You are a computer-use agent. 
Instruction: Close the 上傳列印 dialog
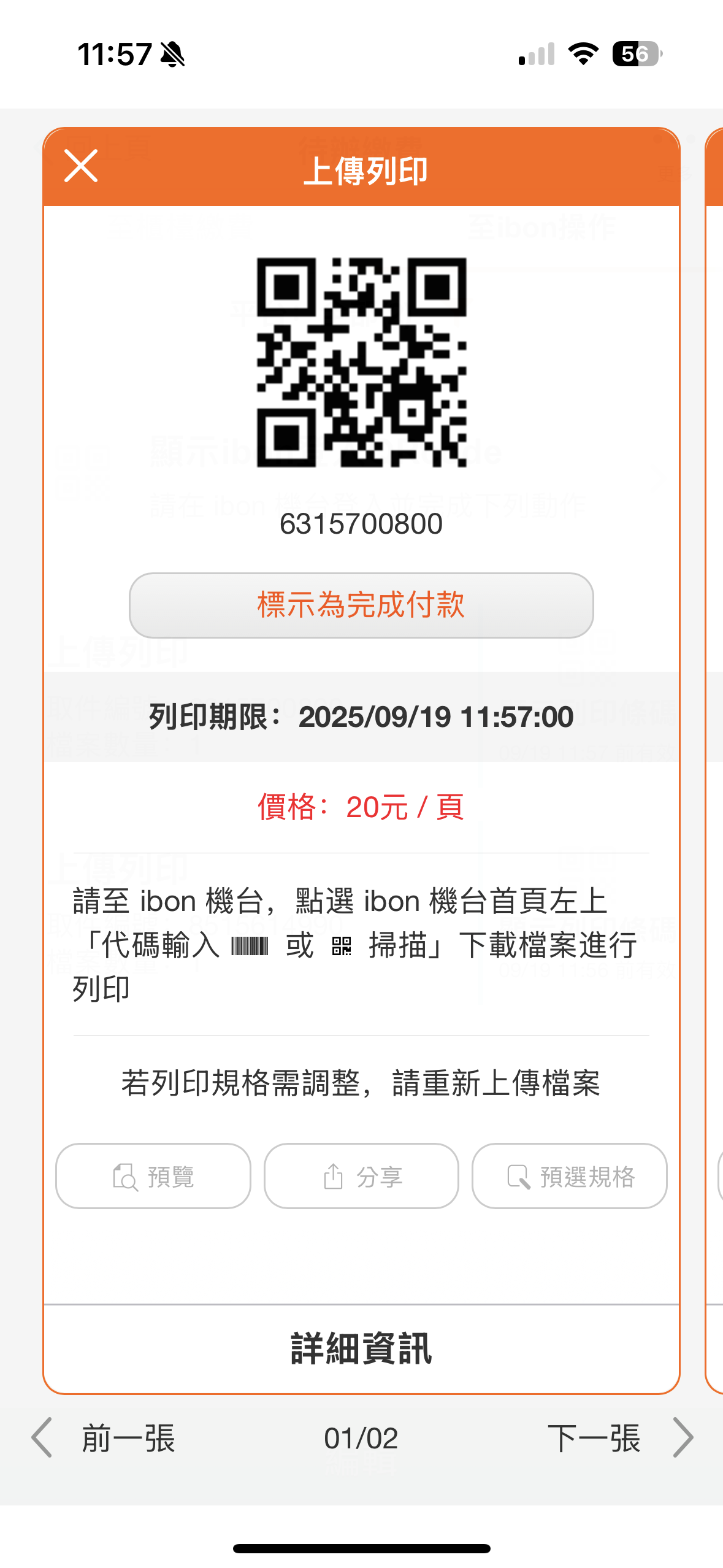point(80,166)
